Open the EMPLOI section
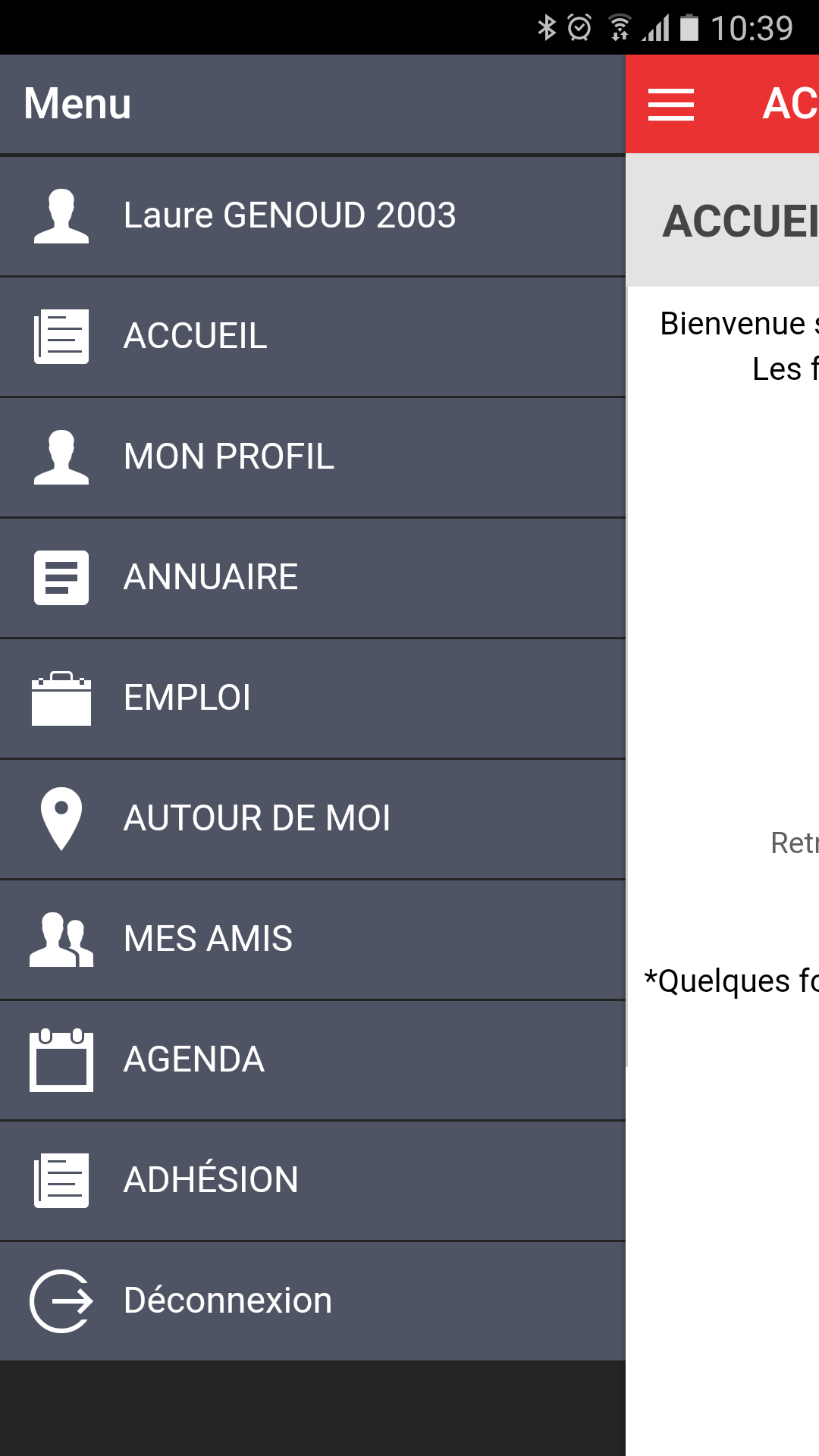 point(187,698)
